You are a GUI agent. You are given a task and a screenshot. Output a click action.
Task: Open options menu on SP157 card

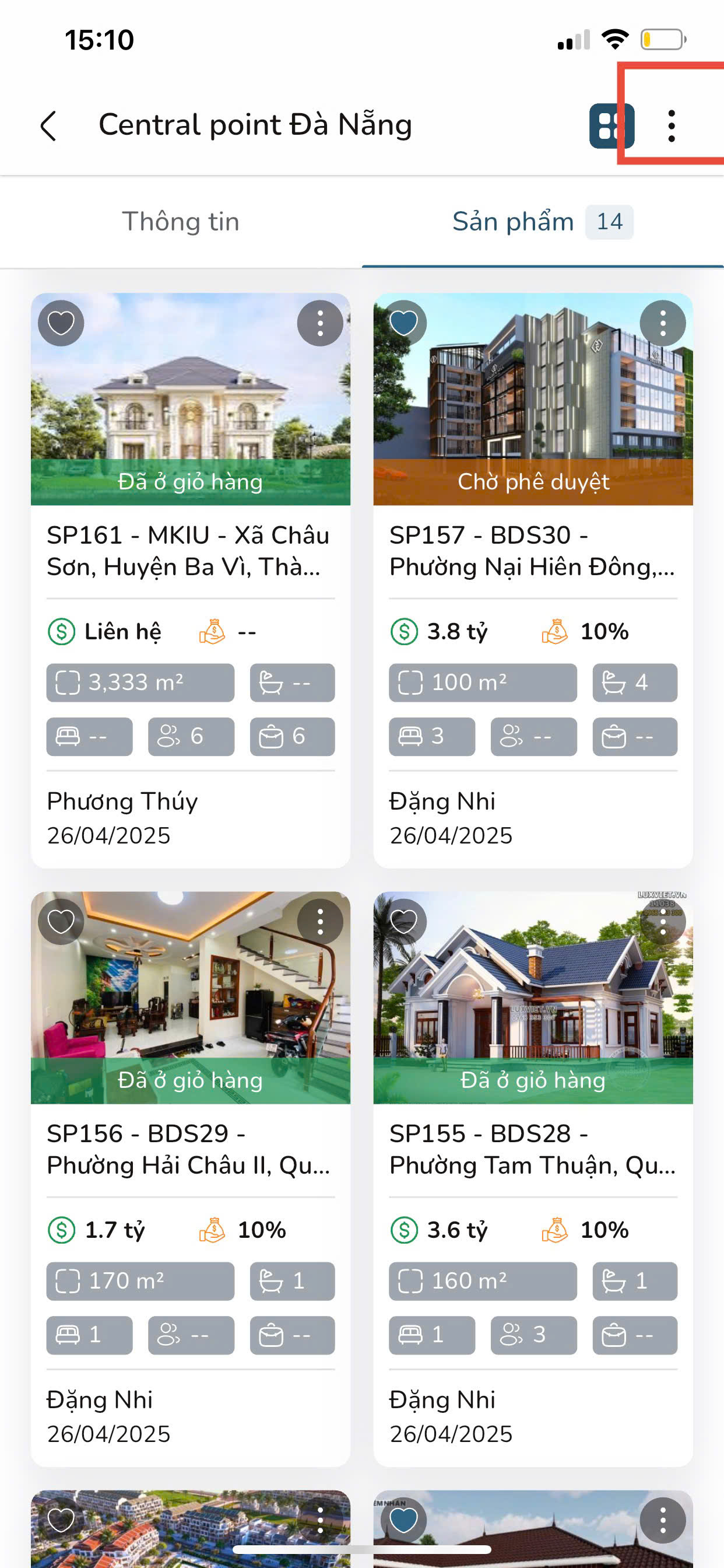click(663, 323)
